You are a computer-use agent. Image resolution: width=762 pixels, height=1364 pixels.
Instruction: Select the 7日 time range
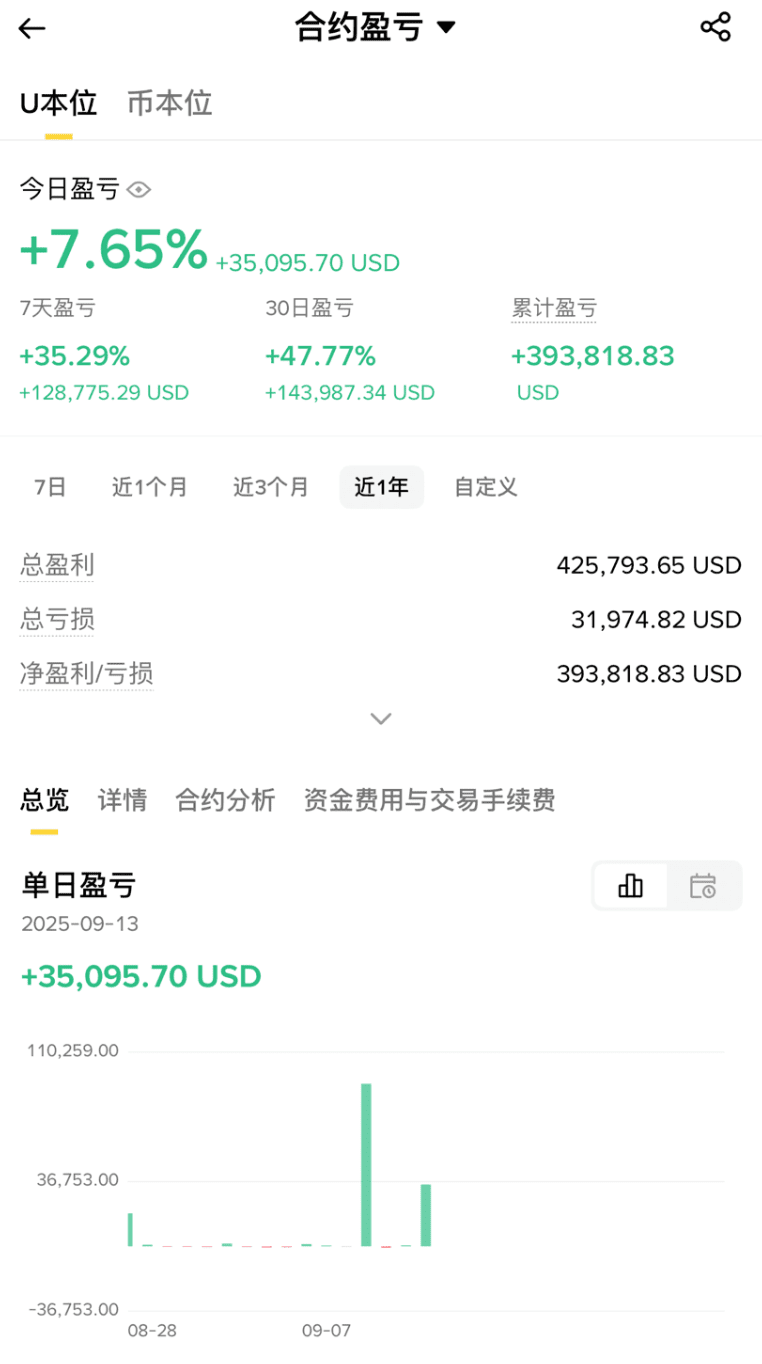click(50, 487)
